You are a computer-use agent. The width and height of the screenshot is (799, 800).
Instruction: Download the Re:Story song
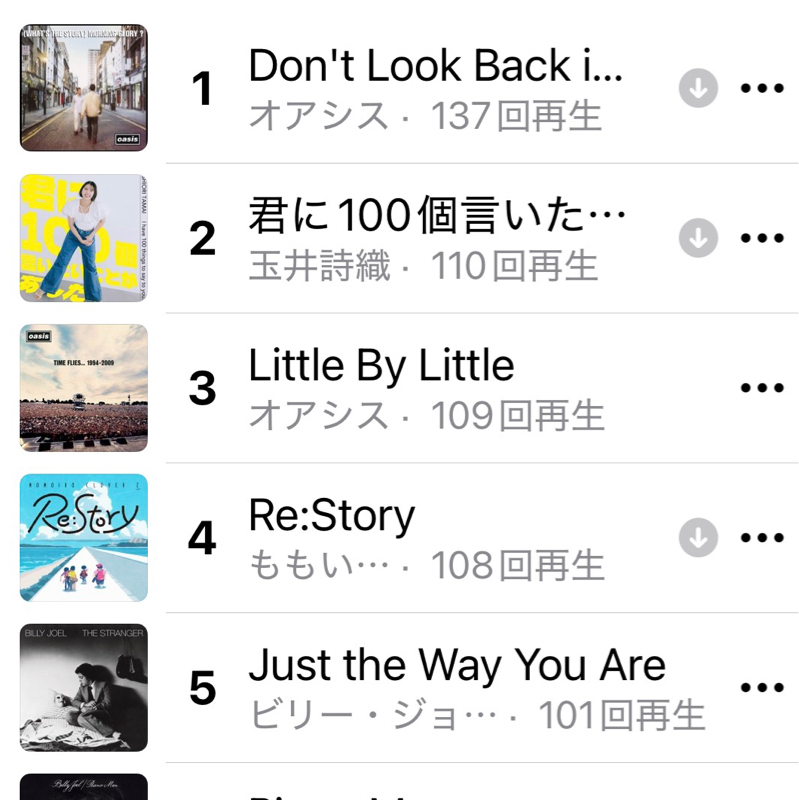[x=698, y=538]
